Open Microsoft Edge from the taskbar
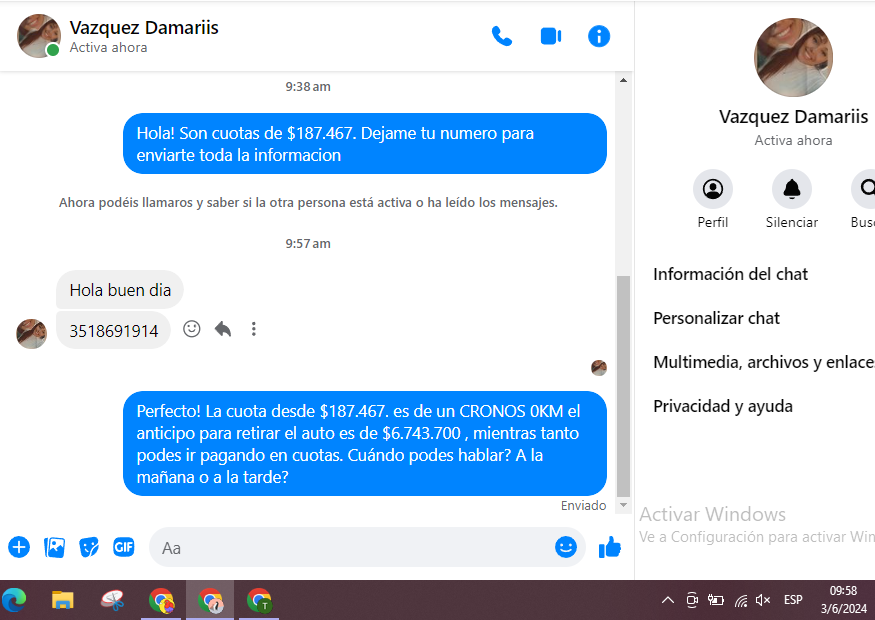875x620 pixels. (14, 600)
